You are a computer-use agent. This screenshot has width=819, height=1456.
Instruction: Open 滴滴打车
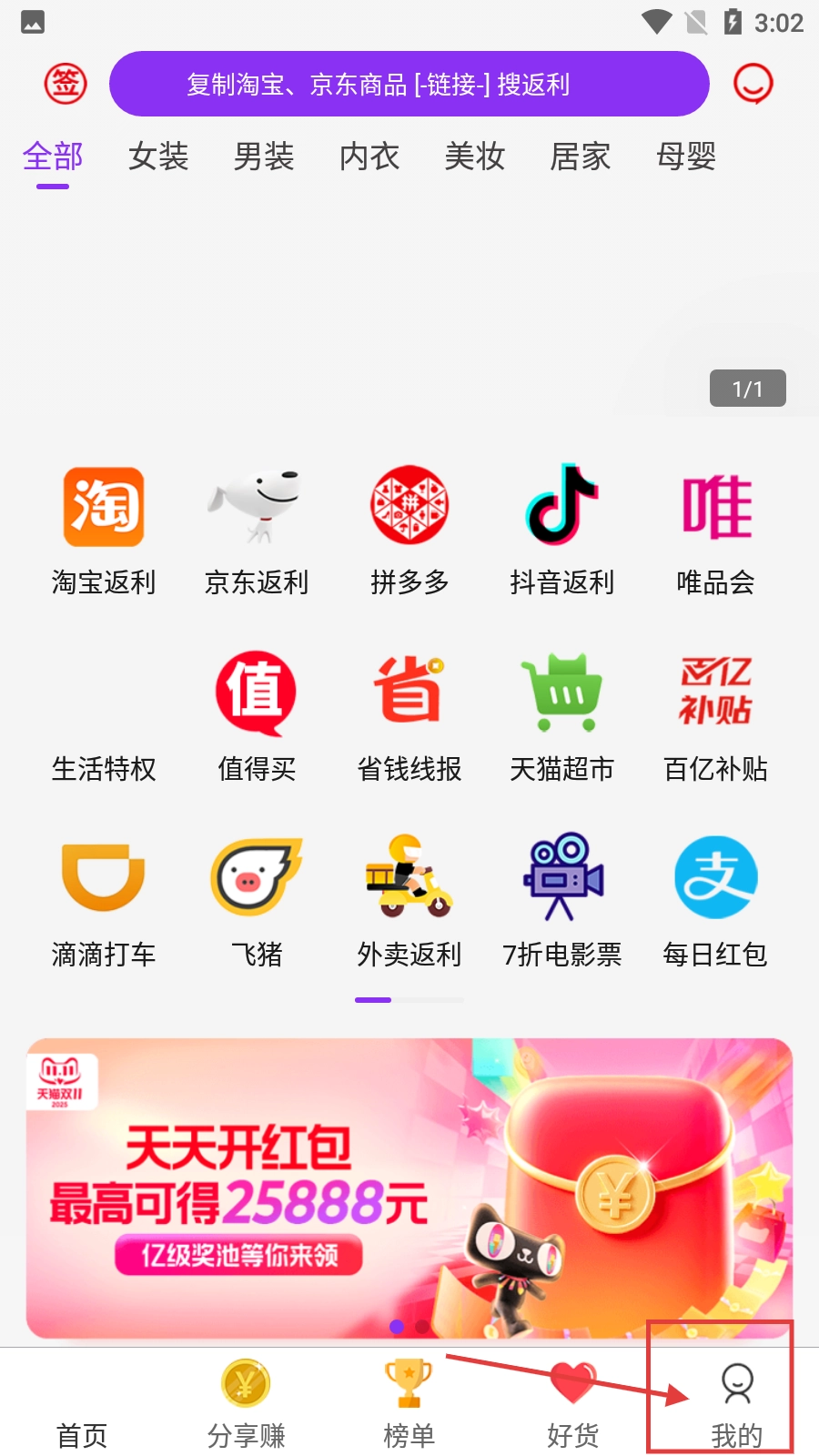tap(104, 901)
